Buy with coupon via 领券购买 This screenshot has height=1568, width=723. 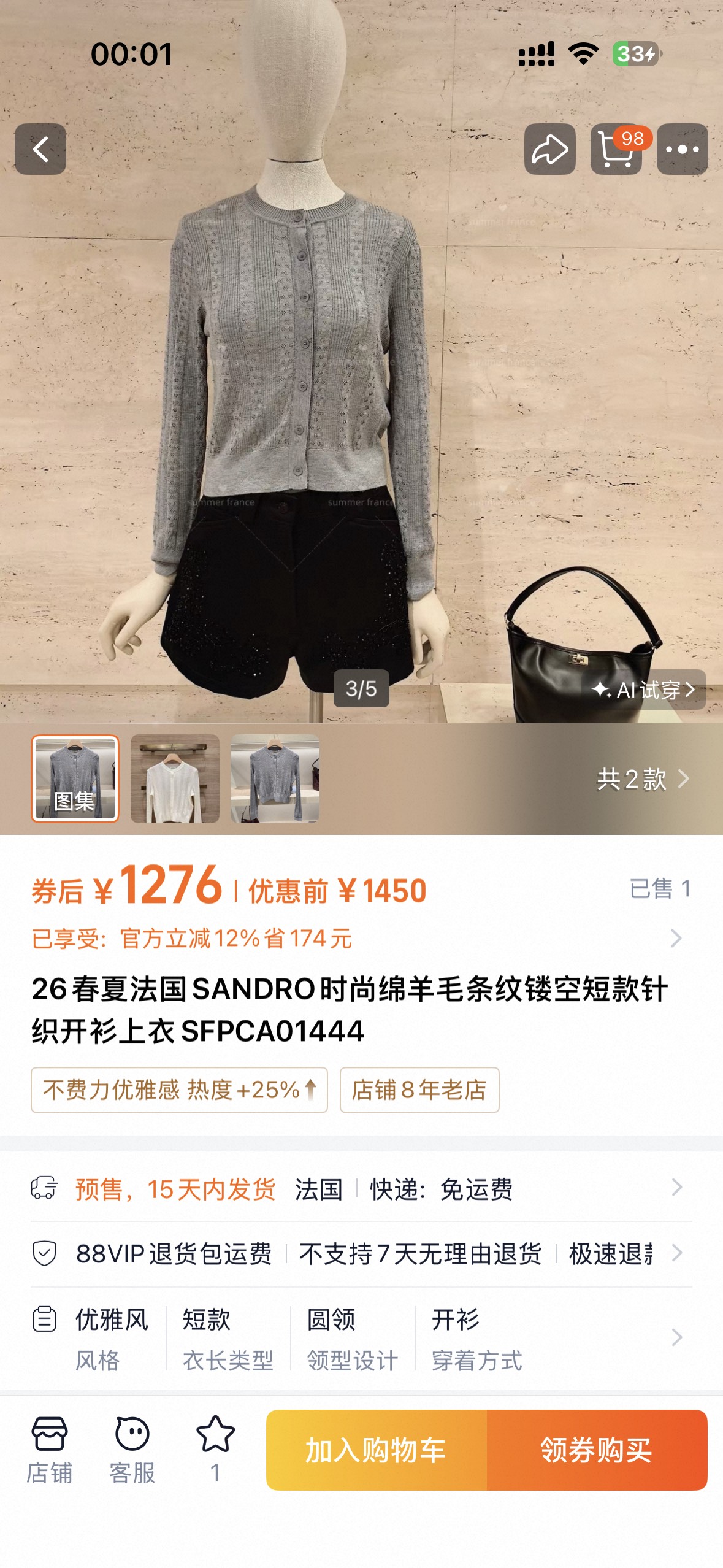[596, 1450]
